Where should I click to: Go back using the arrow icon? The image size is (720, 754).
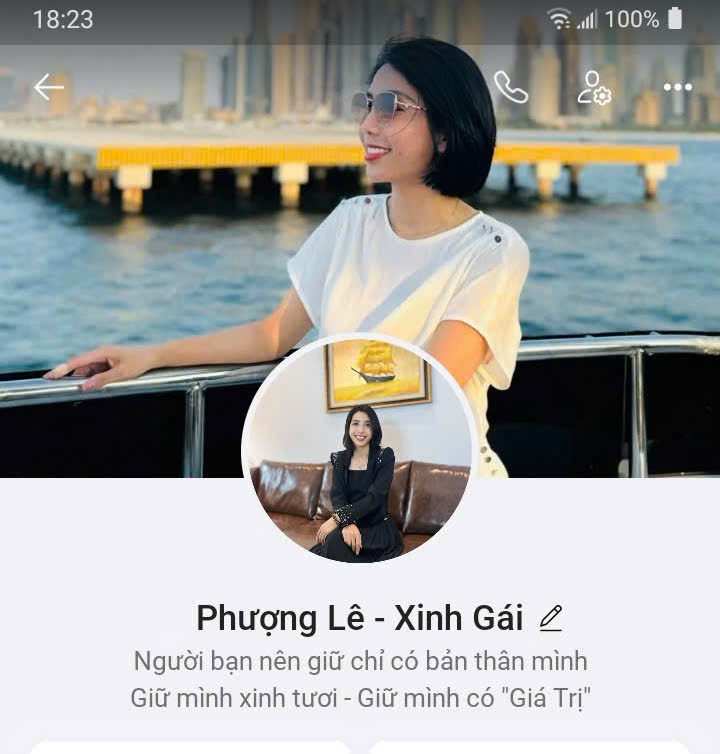point(48,88)
